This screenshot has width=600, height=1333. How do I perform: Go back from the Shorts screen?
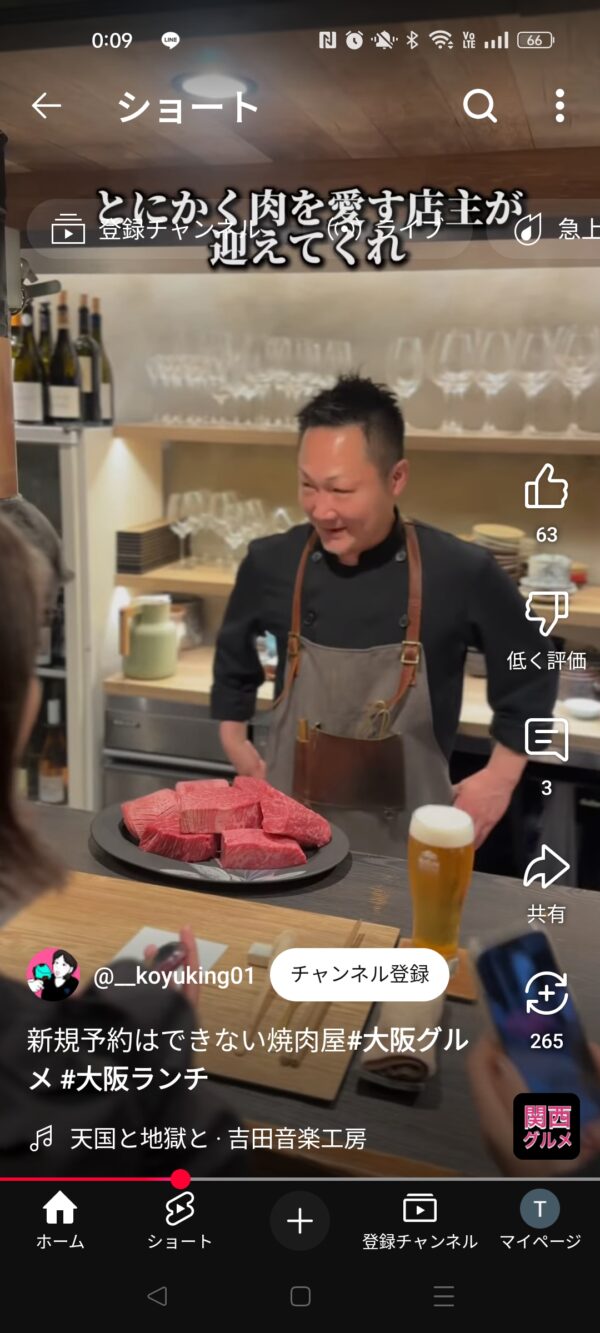pos(46,106)
